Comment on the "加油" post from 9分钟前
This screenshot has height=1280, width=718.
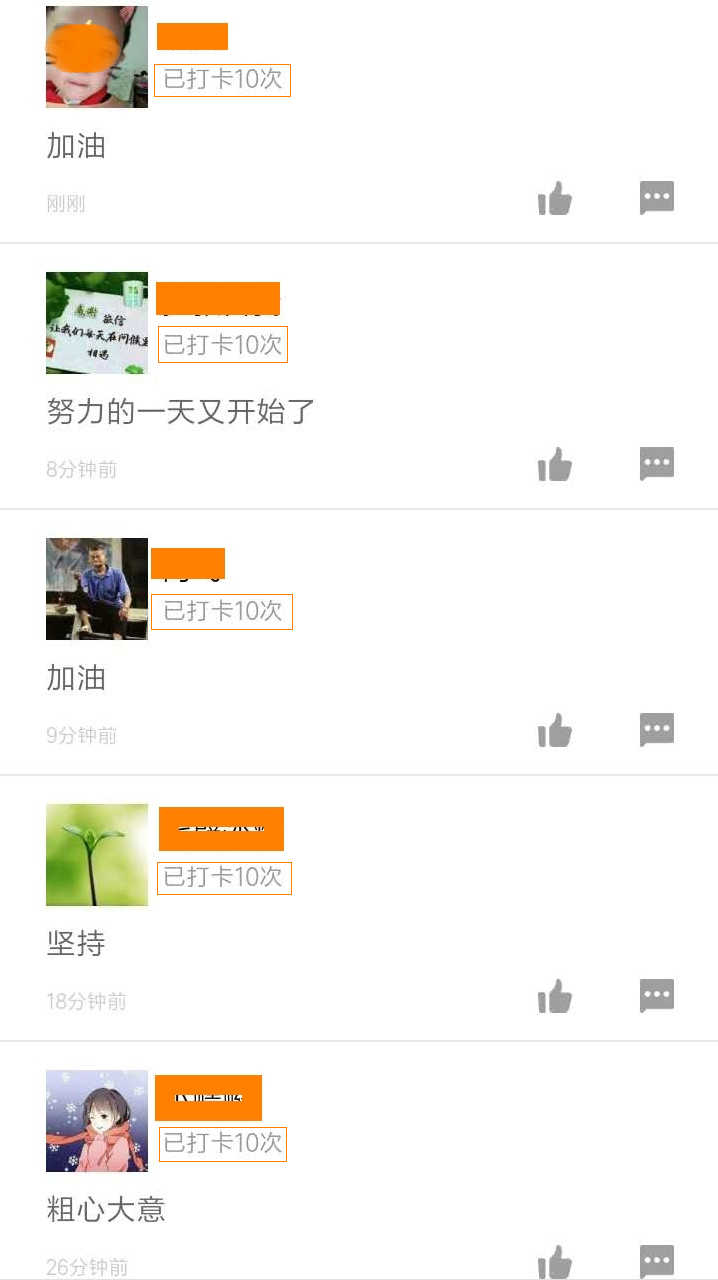point(657,730)
